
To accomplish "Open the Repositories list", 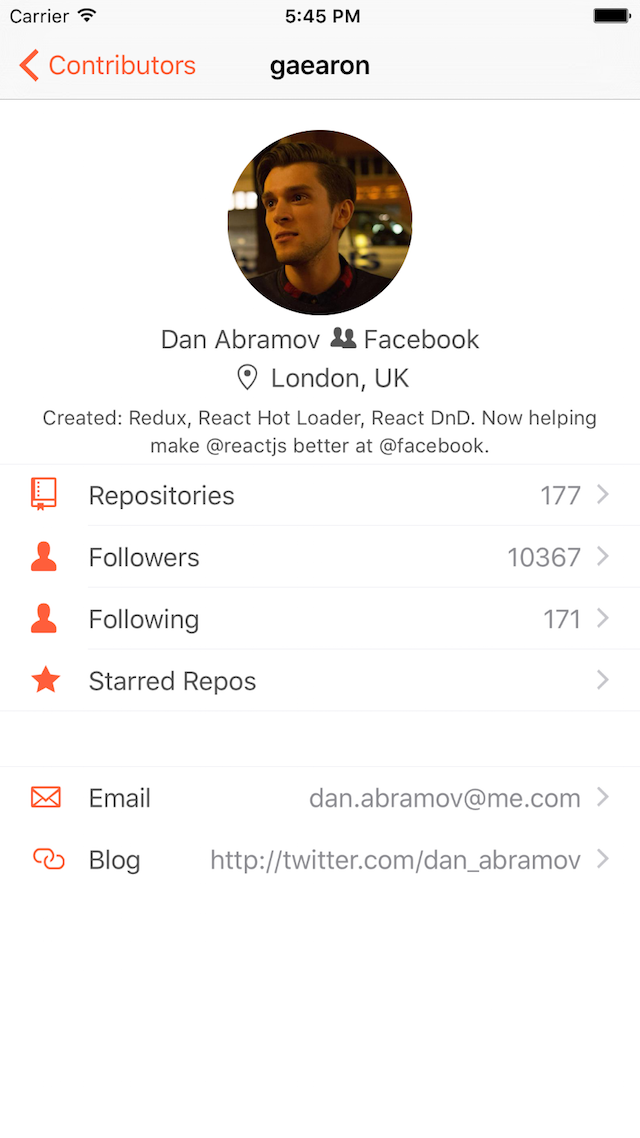I will click(x=320, y=495).
